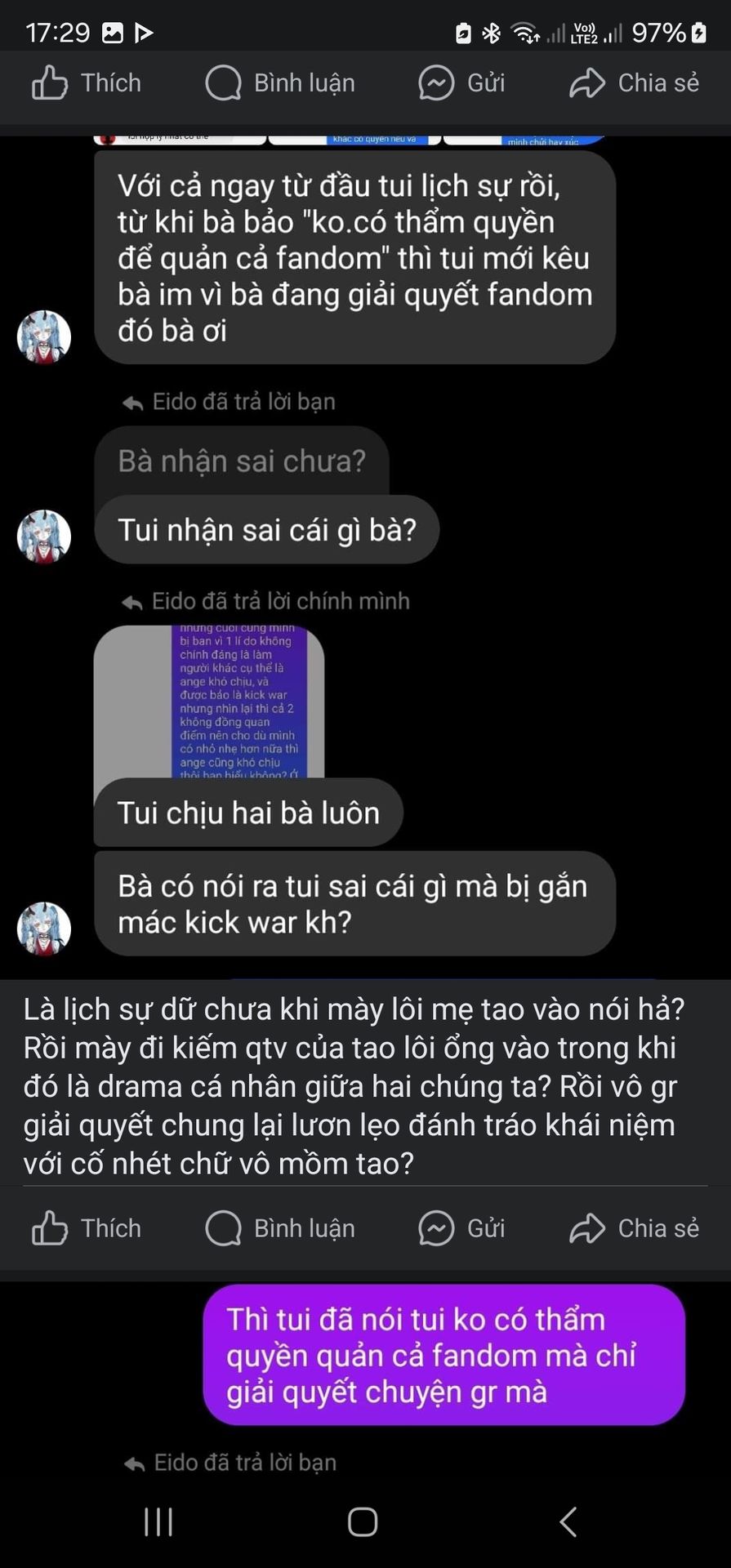Like the photo captioned "Là lịch sự dữ chưa"

[x=86, y=1228]
